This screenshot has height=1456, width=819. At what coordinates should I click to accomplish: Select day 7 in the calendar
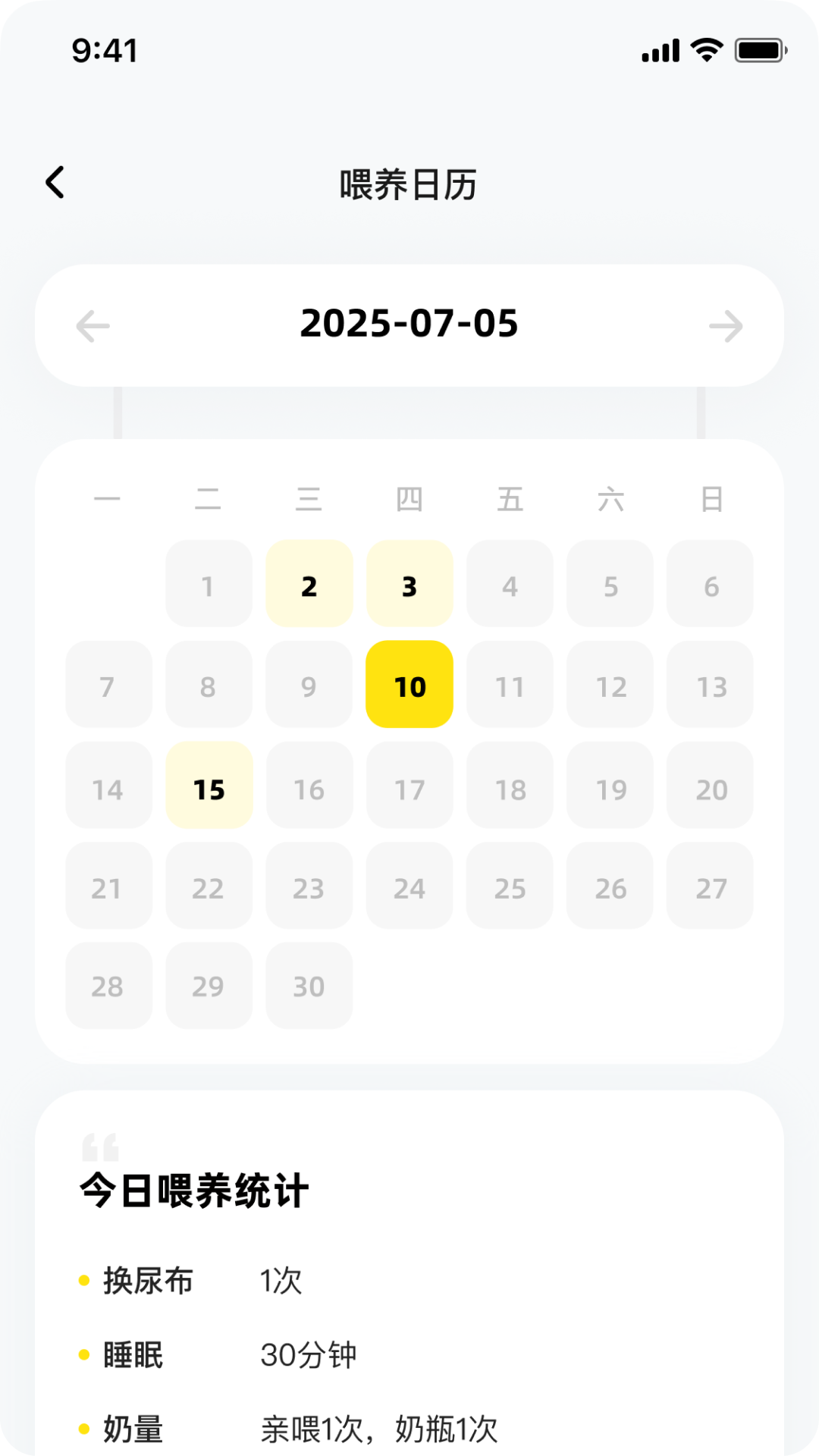(109, 685)
